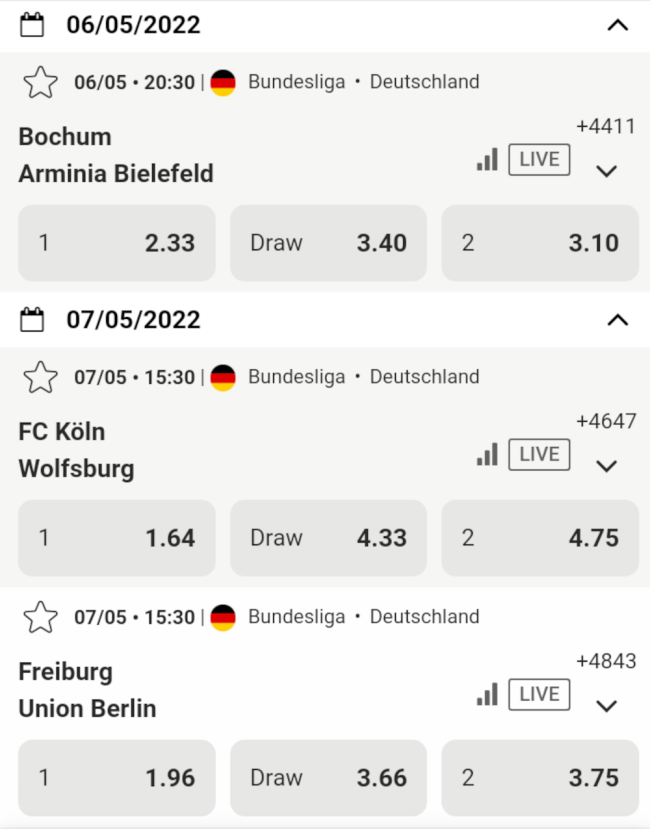Screen dimensions: 650x829
Task: Bet on Bochum to win at 2.33
Action: [x=116, y=243]
